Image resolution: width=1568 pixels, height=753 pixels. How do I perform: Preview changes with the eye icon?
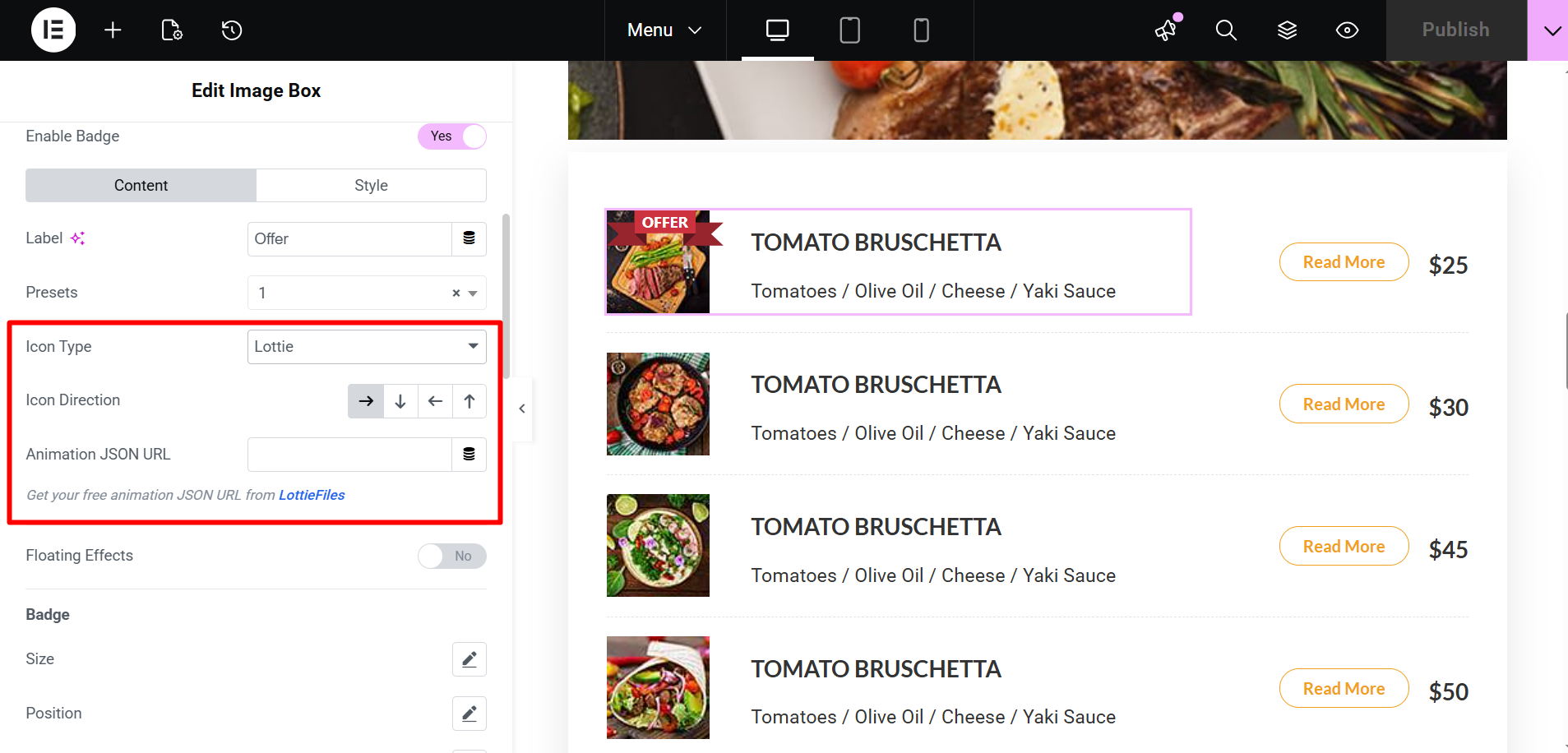(1347, 30)
